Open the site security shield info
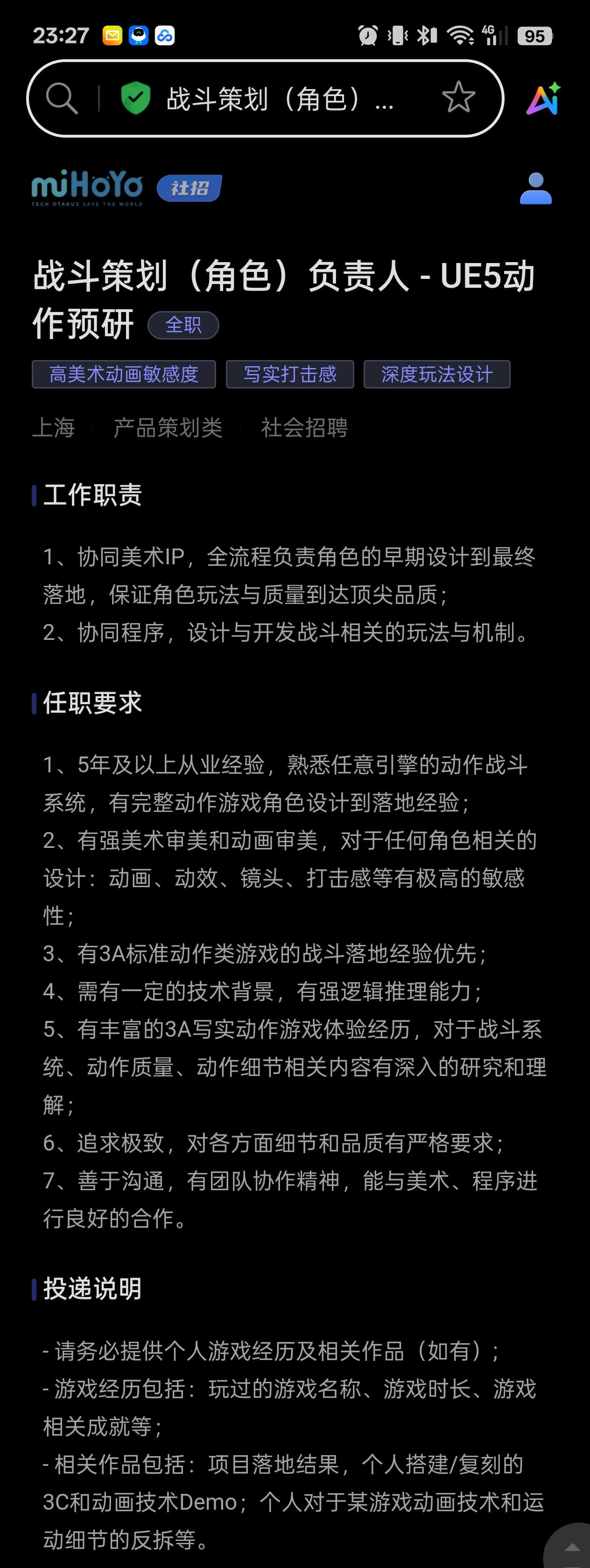Viewport: 590px width, 1568px height. [x=135, y=98]
